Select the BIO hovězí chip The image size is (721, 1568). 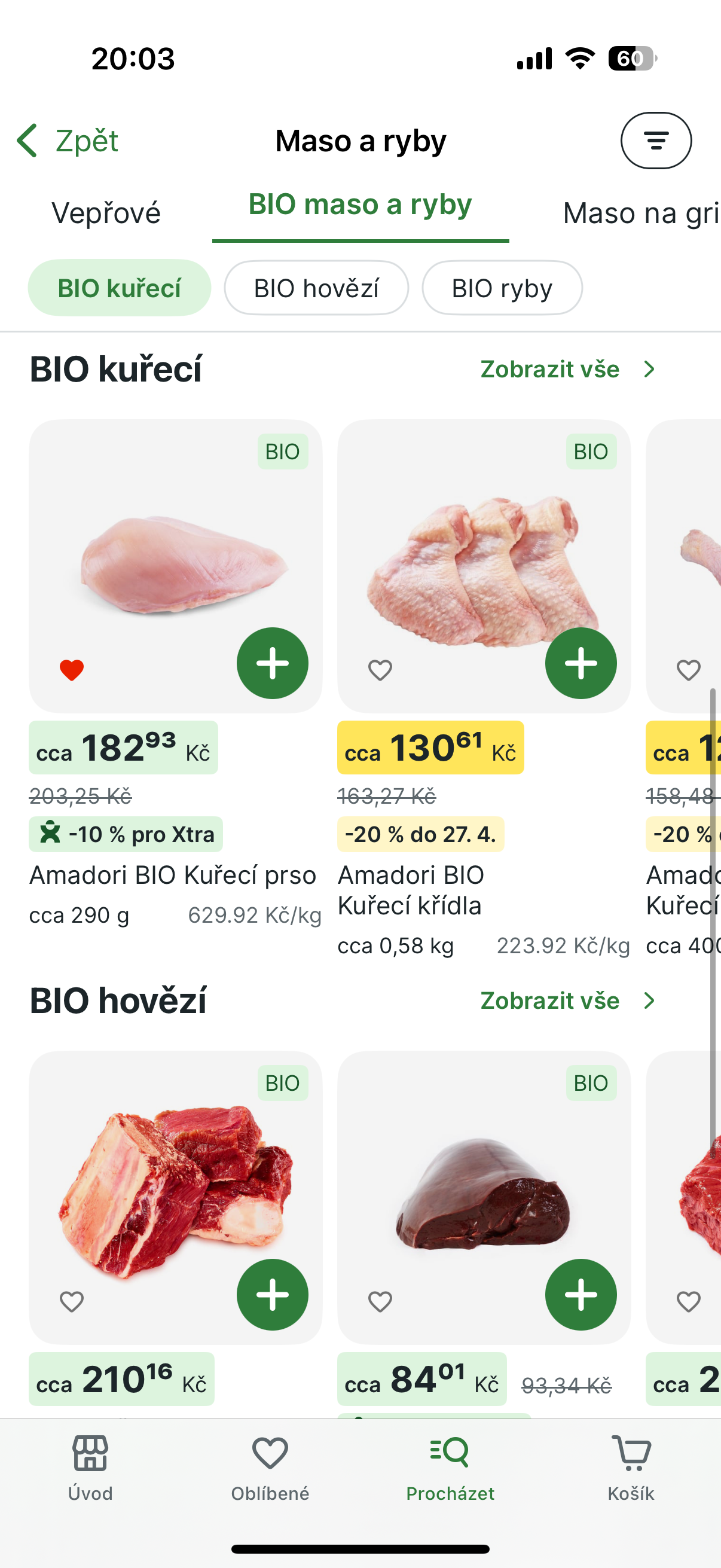316,288
